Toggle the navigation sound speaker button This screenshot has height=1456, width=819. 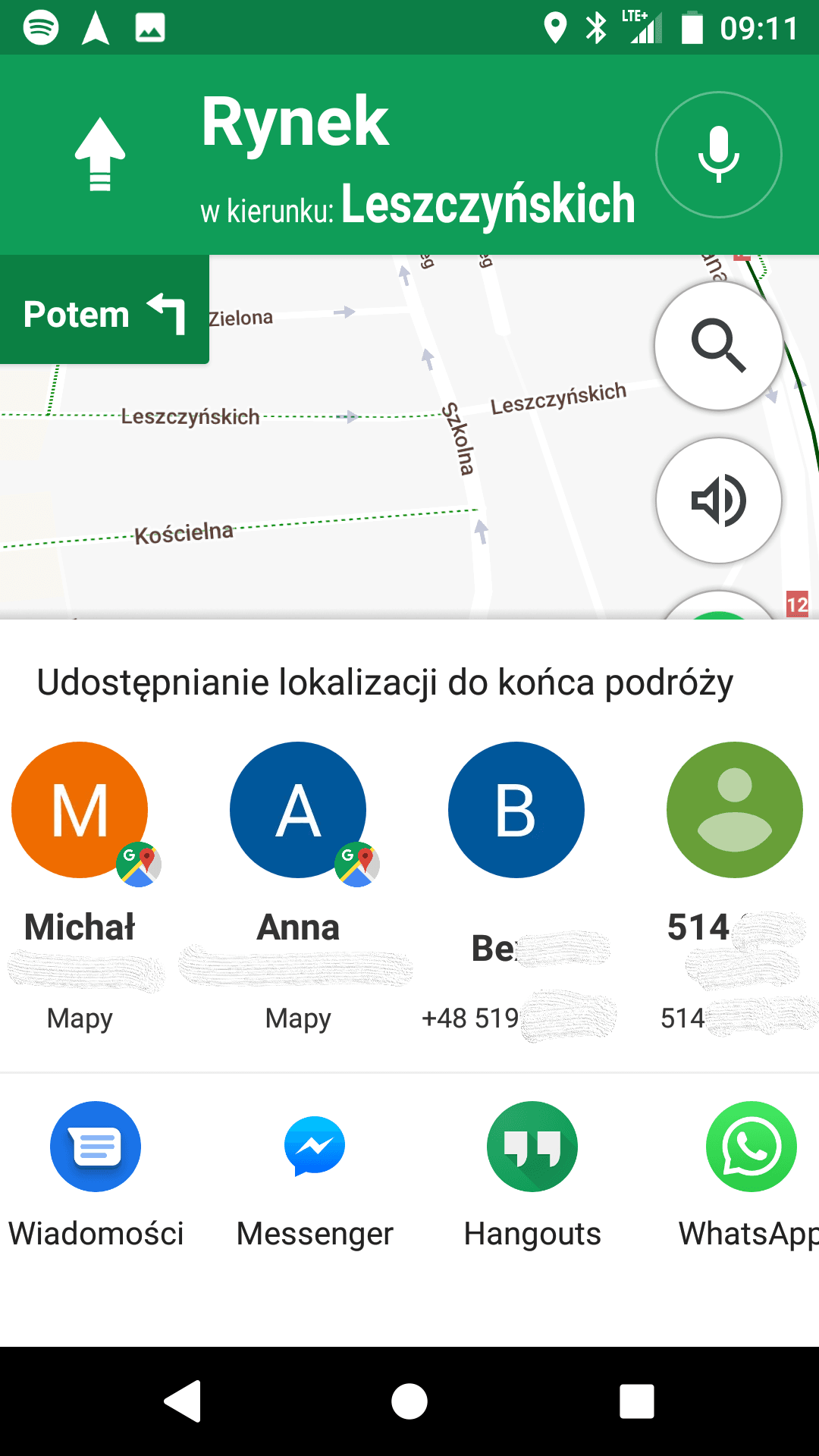718,500
